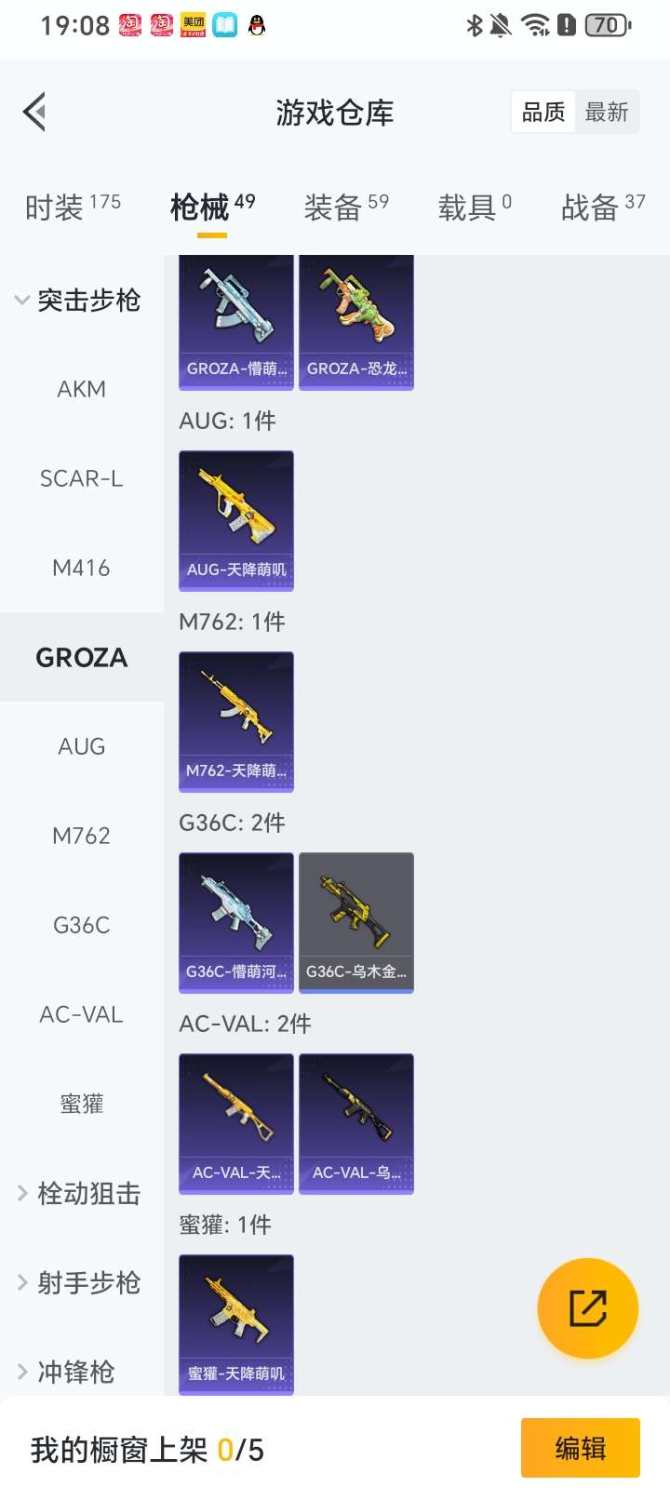Image resolution: width=670 pixels, height=1500 pixels.
Task: Tap the 编辑 button for 我的橱窗
Action: [x=580, y=1448]
